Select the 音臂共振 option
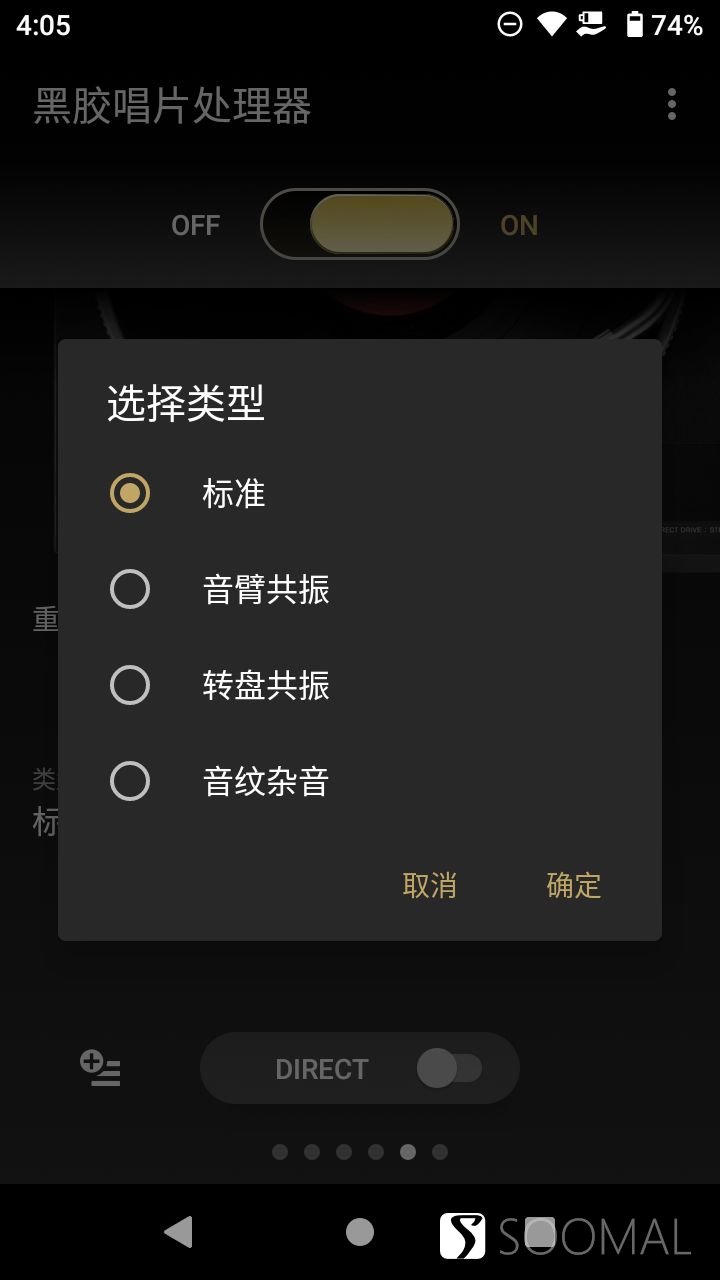The height and width of the screenshot is (1280, 720). [x=130, y=589]
